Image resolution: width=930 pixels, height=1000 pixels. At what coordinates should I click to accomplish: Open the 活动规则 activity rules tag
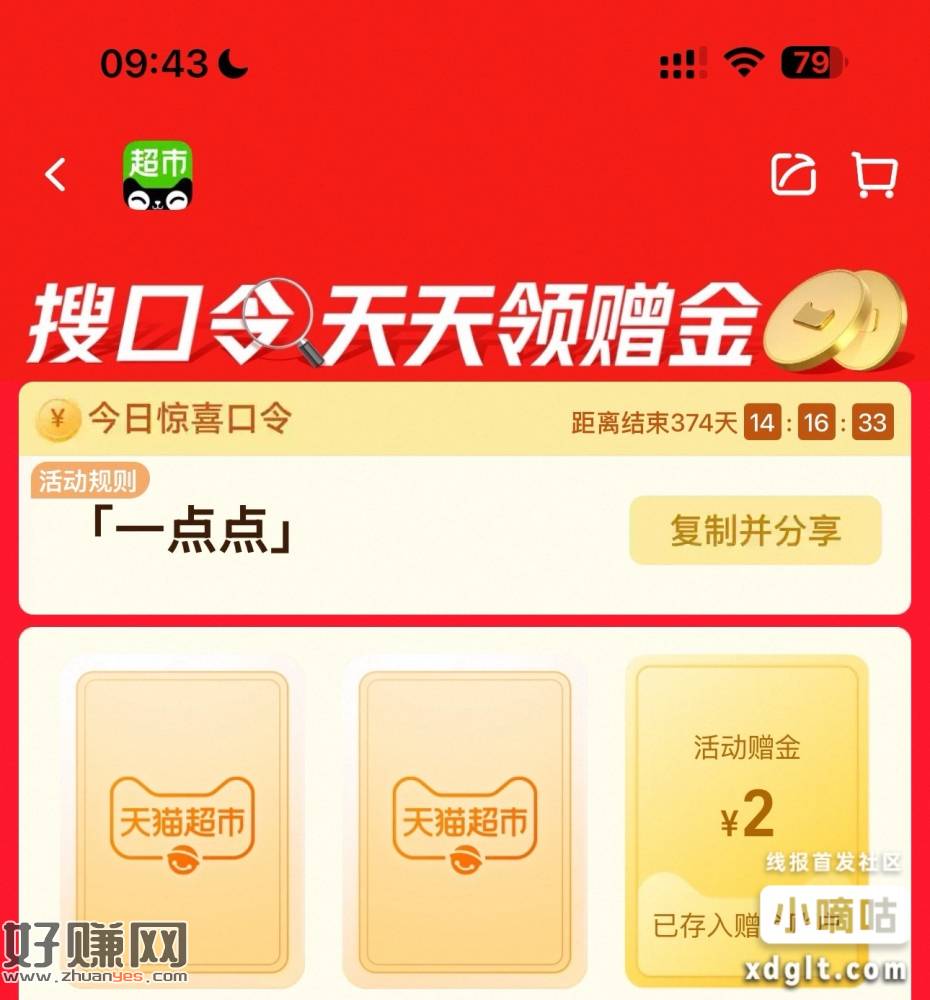(x=88, y=481)
